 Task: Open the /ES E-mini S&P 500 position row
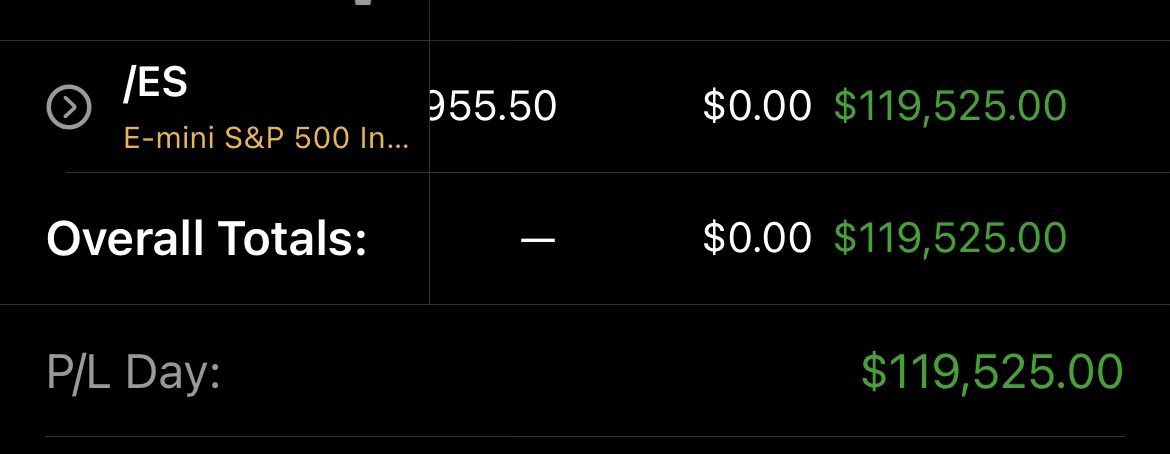pos(265,108)
